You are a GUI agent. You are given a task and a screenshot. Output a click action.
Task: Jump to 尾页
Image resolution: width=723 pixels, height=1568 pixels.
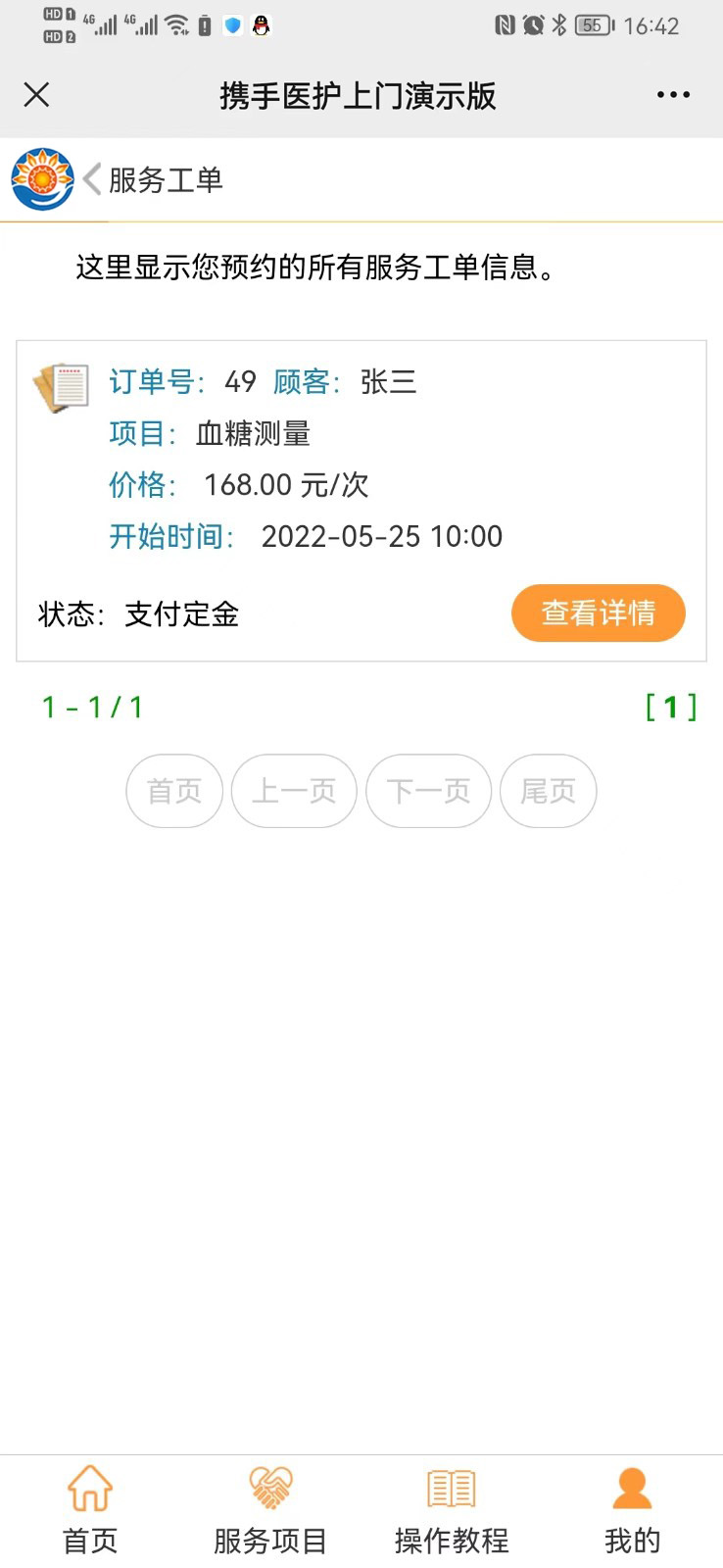[x=548, y=791]
